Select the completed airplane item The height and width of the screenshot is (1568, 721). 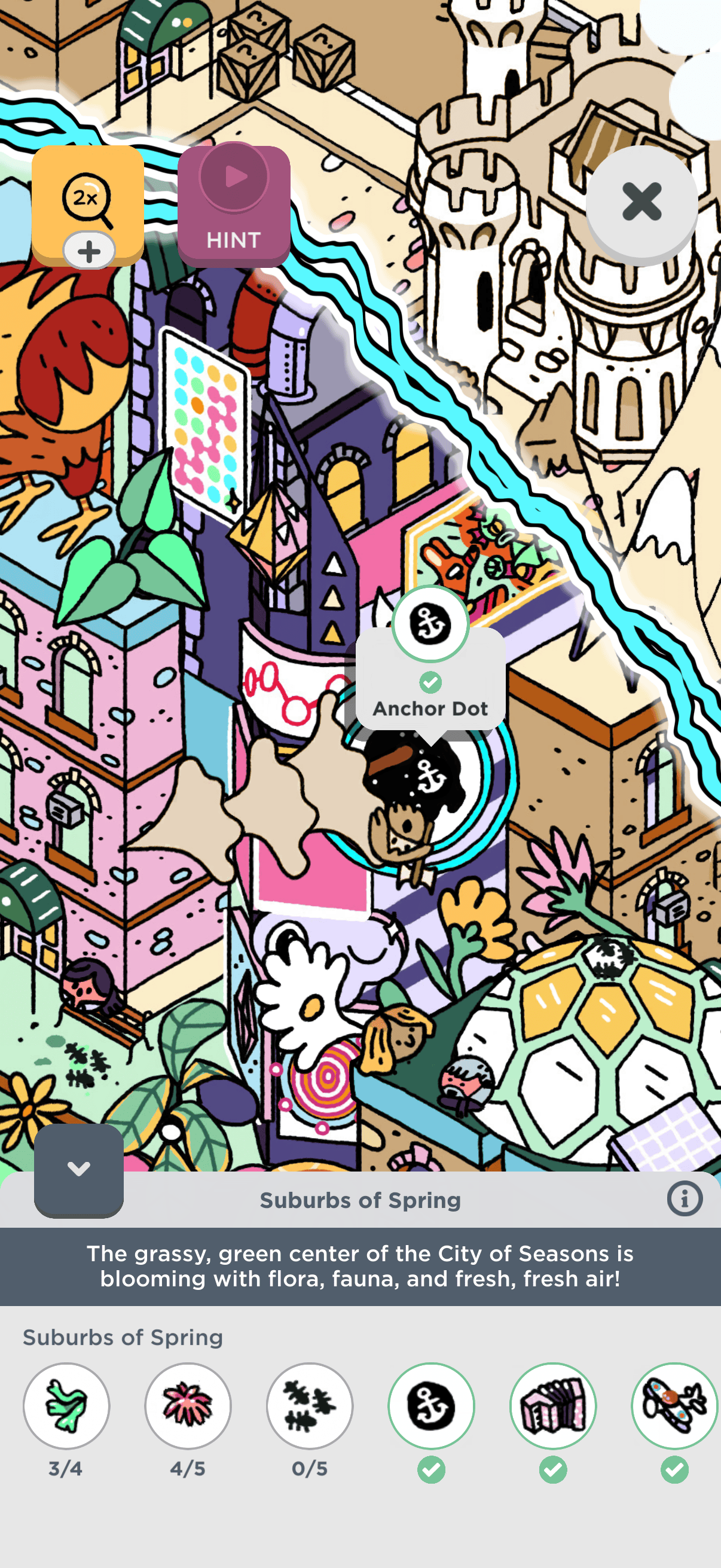pos(675,1405)
